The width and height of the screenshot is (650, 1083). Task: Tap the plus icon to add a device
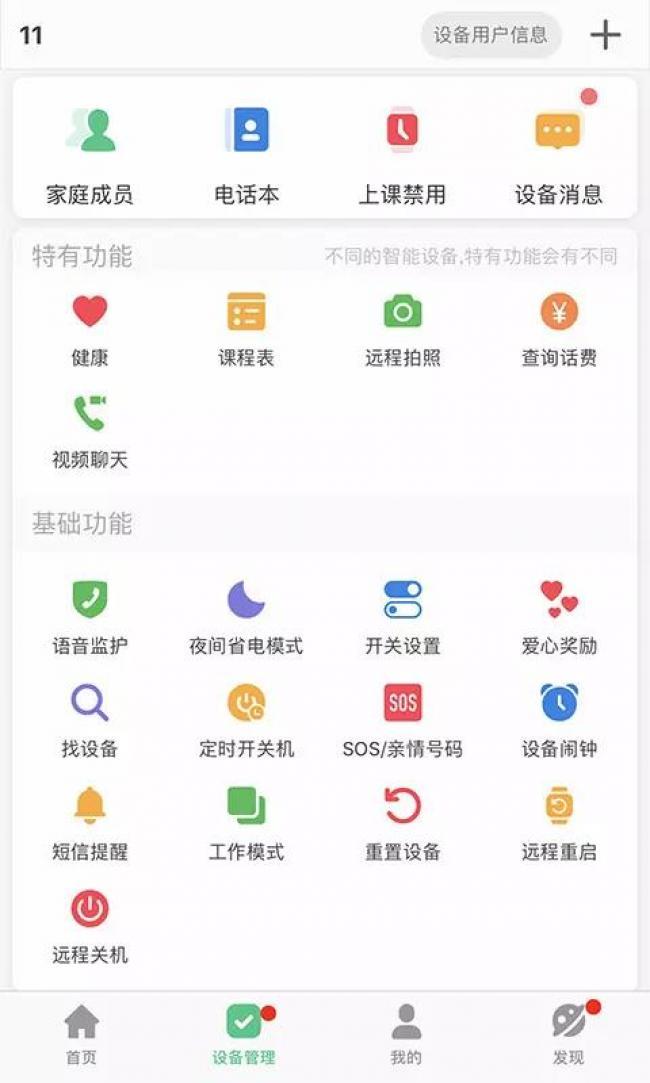pyautogui.click(x=605, y=35)
